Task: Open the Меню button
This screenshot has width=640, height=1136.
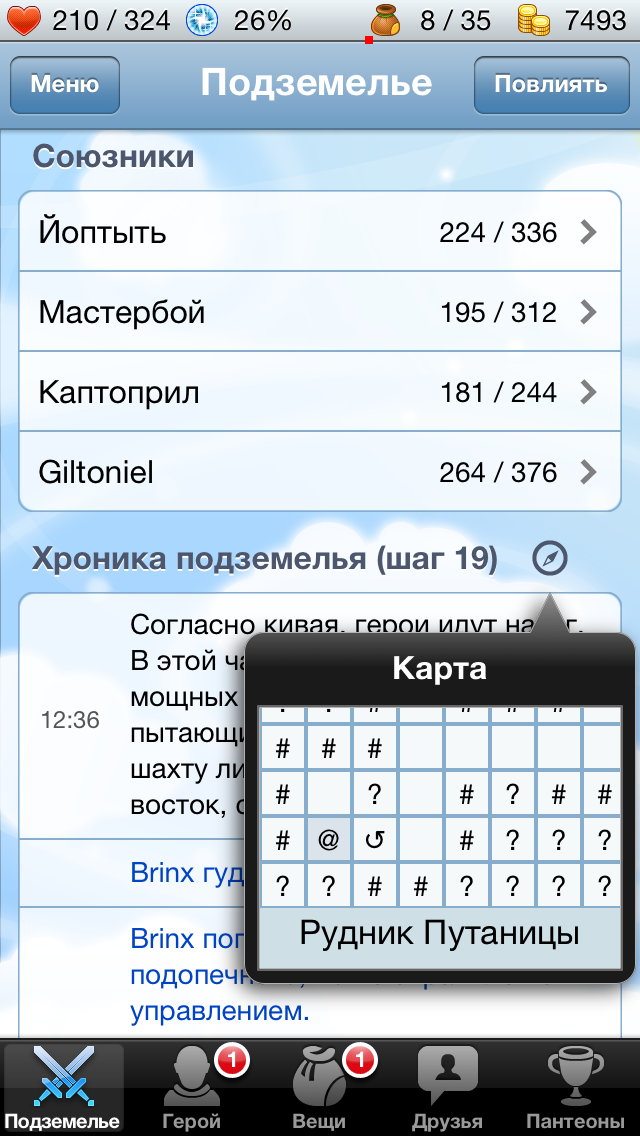Action: pyautogui.click(x=65, y=85)
